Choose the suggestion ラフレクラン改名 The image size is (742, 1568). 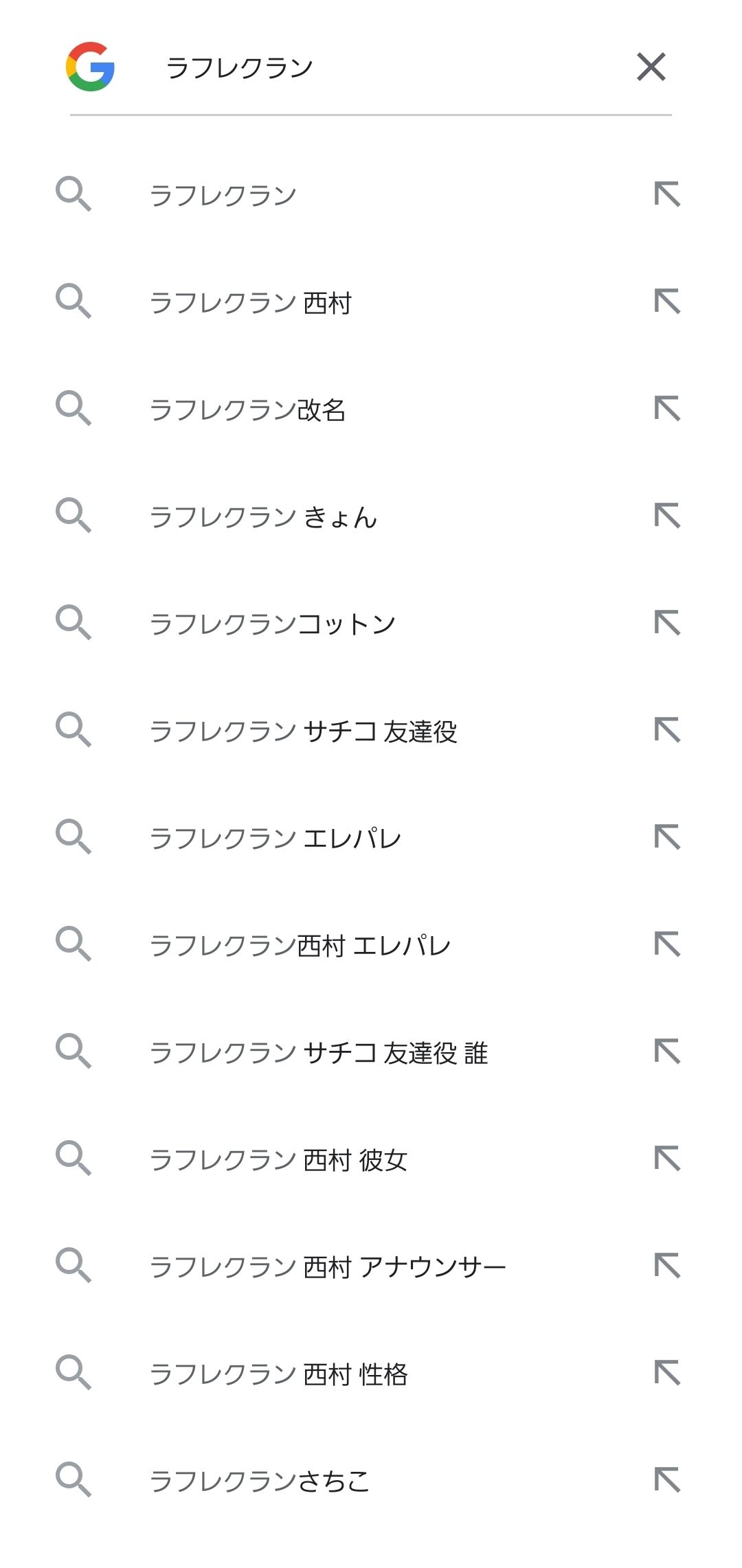pyautogui.click(x=371, y=409)
